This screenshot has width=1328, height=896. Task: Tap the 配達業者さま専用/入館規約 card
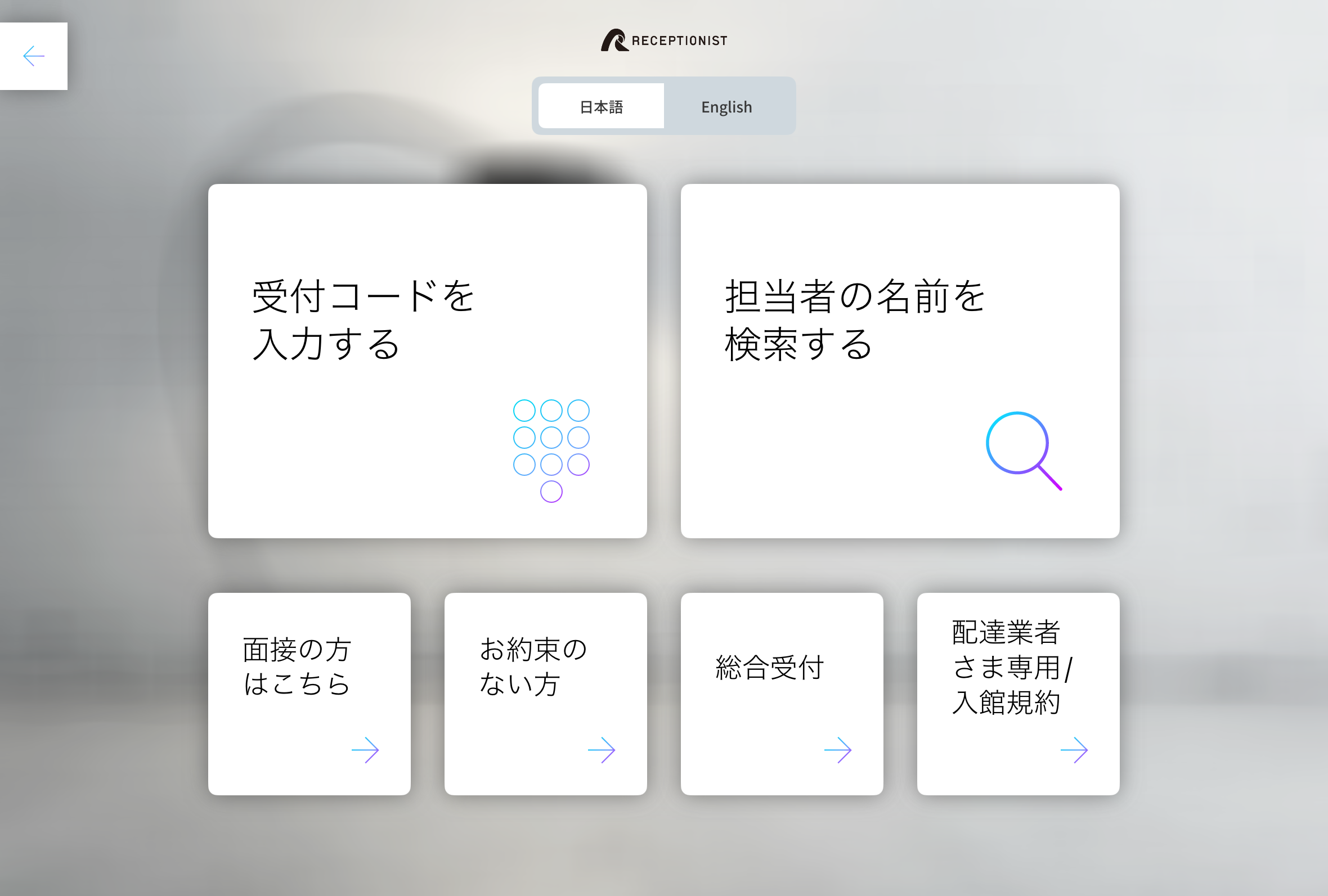(x=1018, y=694)
